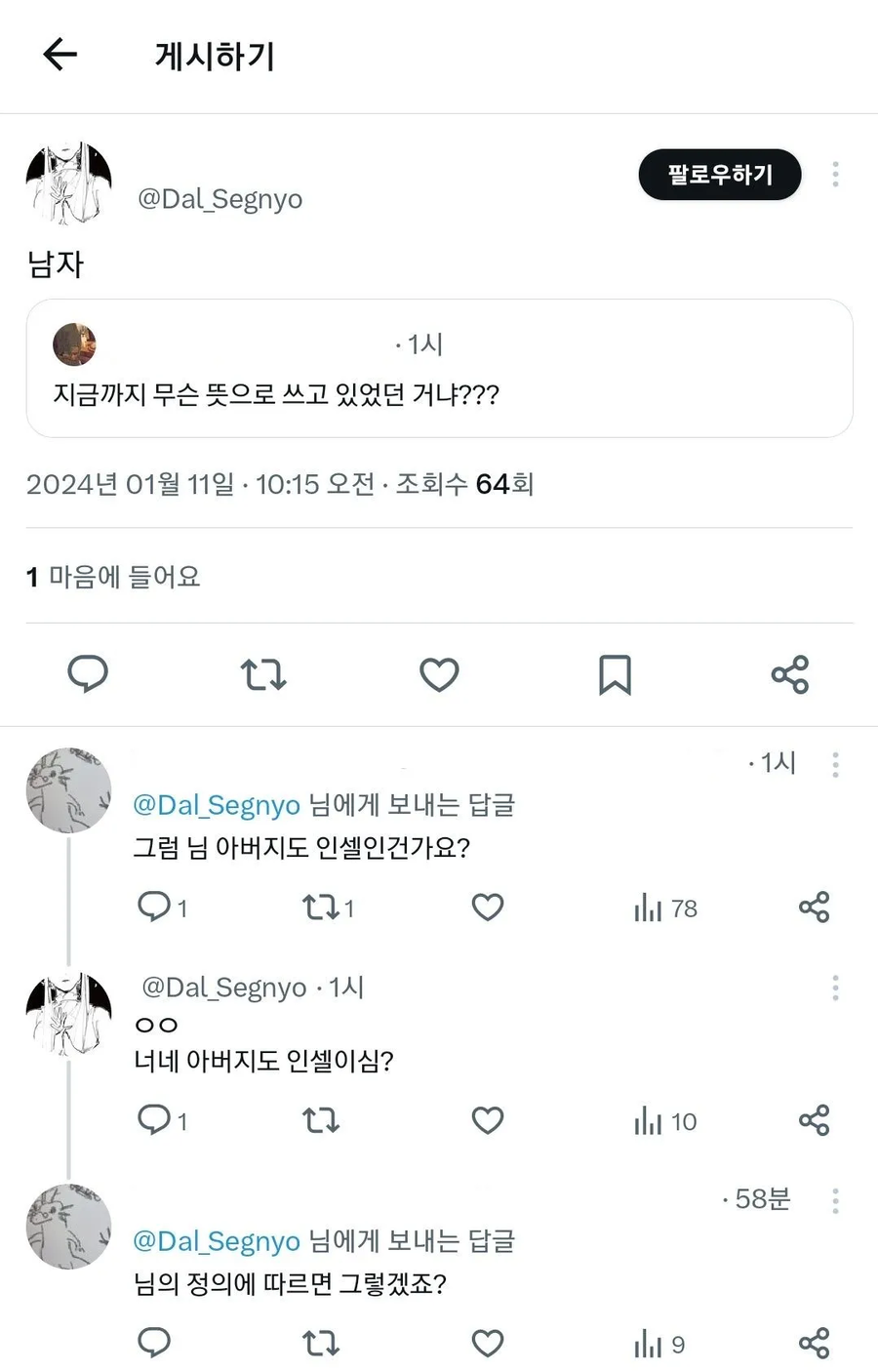Open options menu on the '58분' reply

[835, 1199]
